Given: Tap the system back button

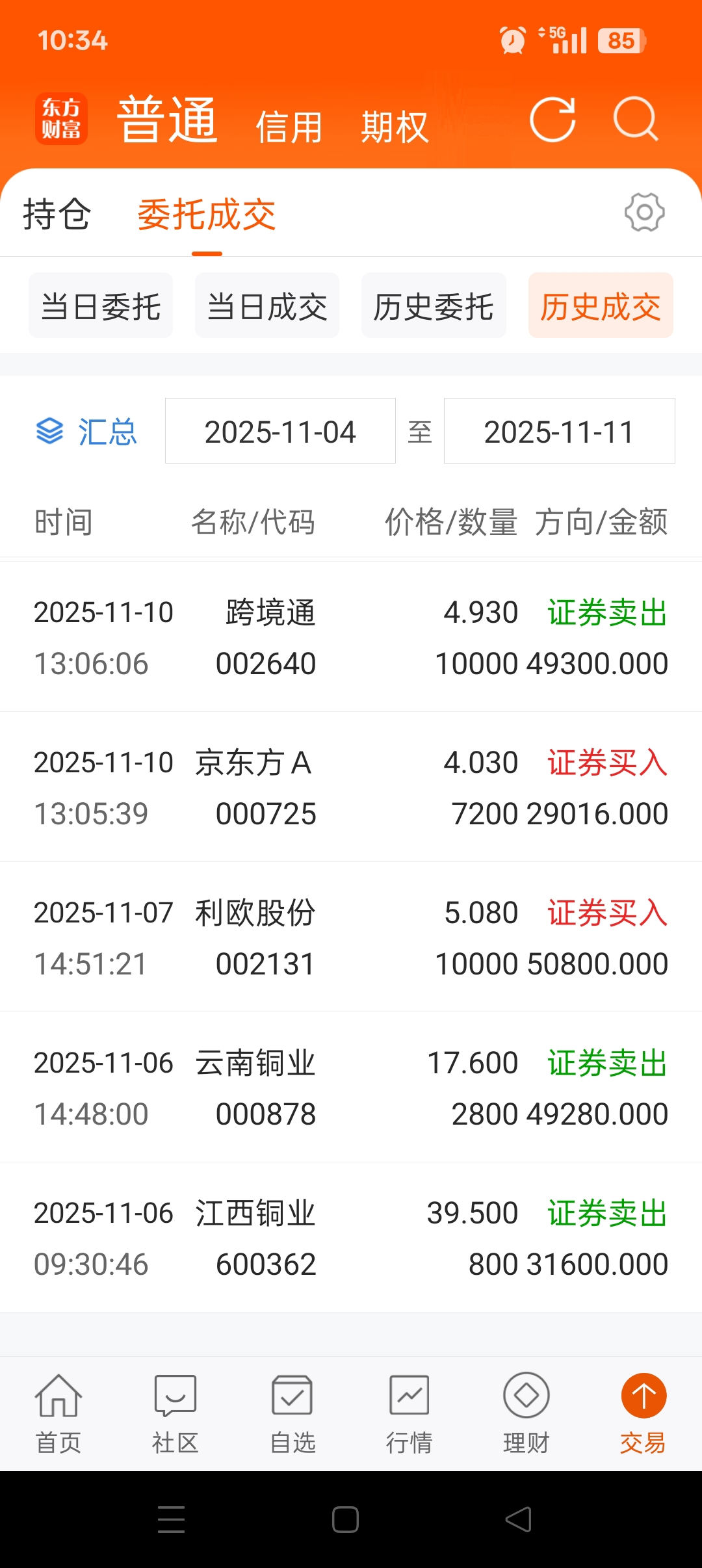Looking at the screenshot, I should [x=518, y=1520].
